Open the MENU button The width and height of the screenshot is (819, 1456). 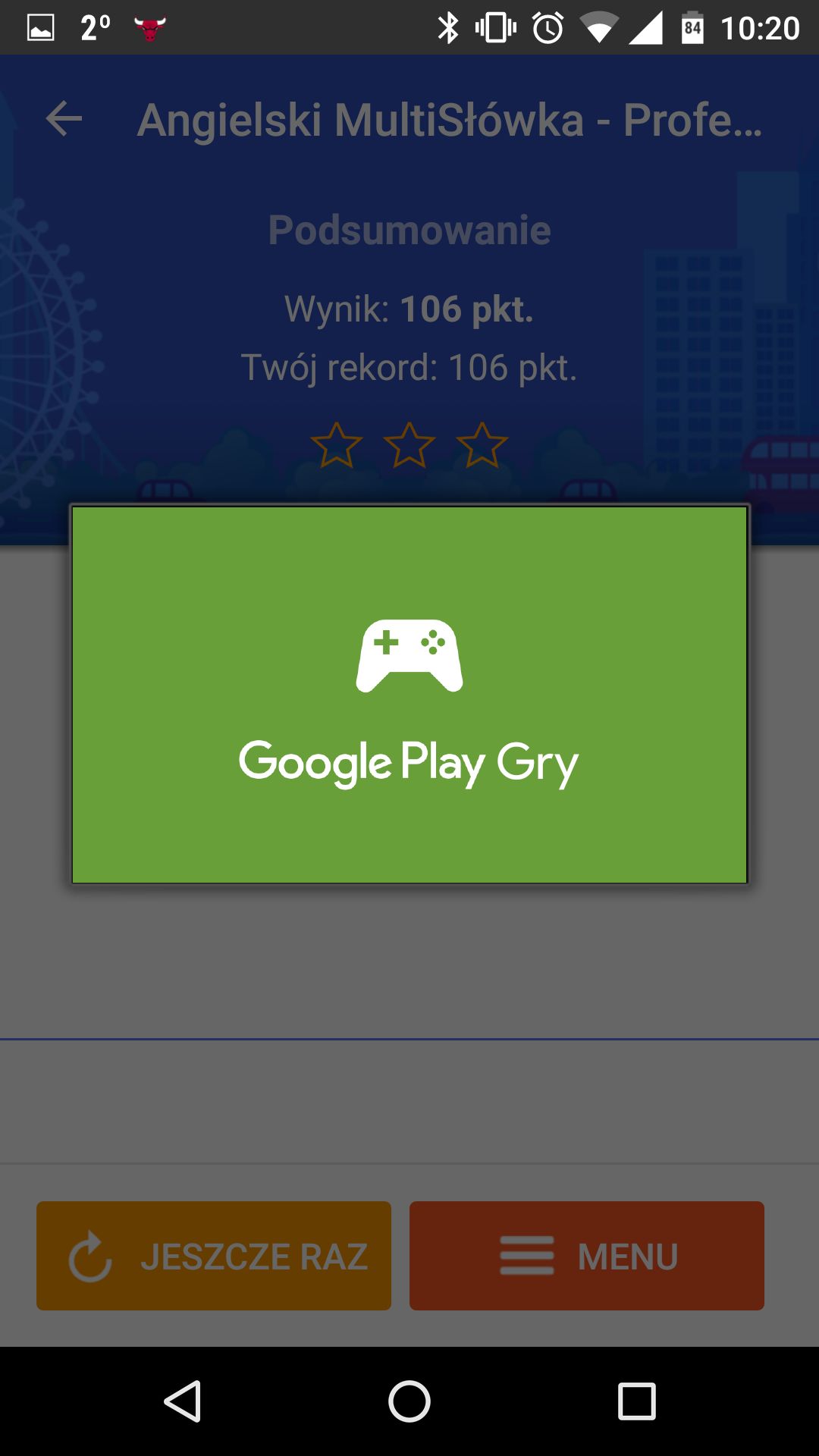pos(587,1256)
